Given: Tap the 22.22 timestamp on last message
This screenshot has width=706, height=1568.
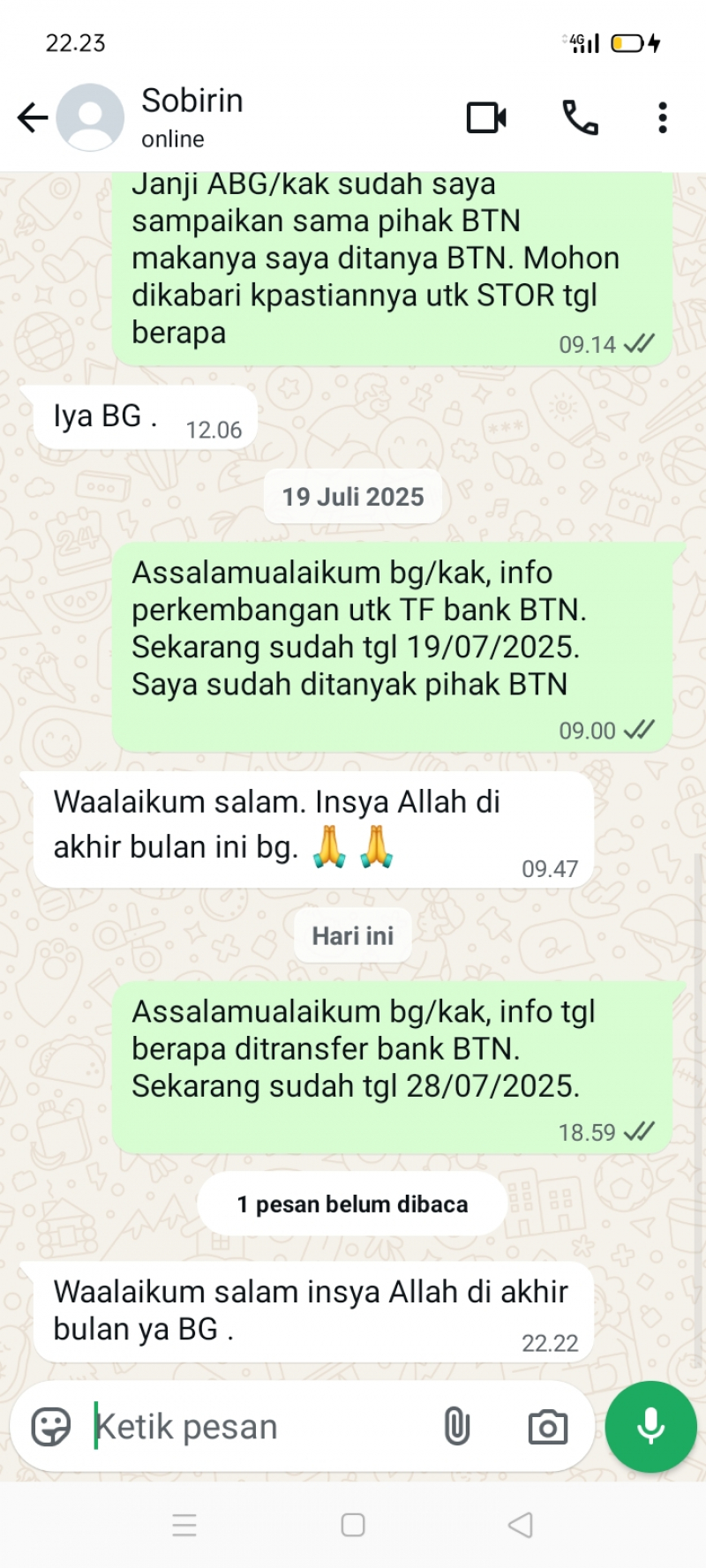Looking at the screenshot, I should [552, 1343].
